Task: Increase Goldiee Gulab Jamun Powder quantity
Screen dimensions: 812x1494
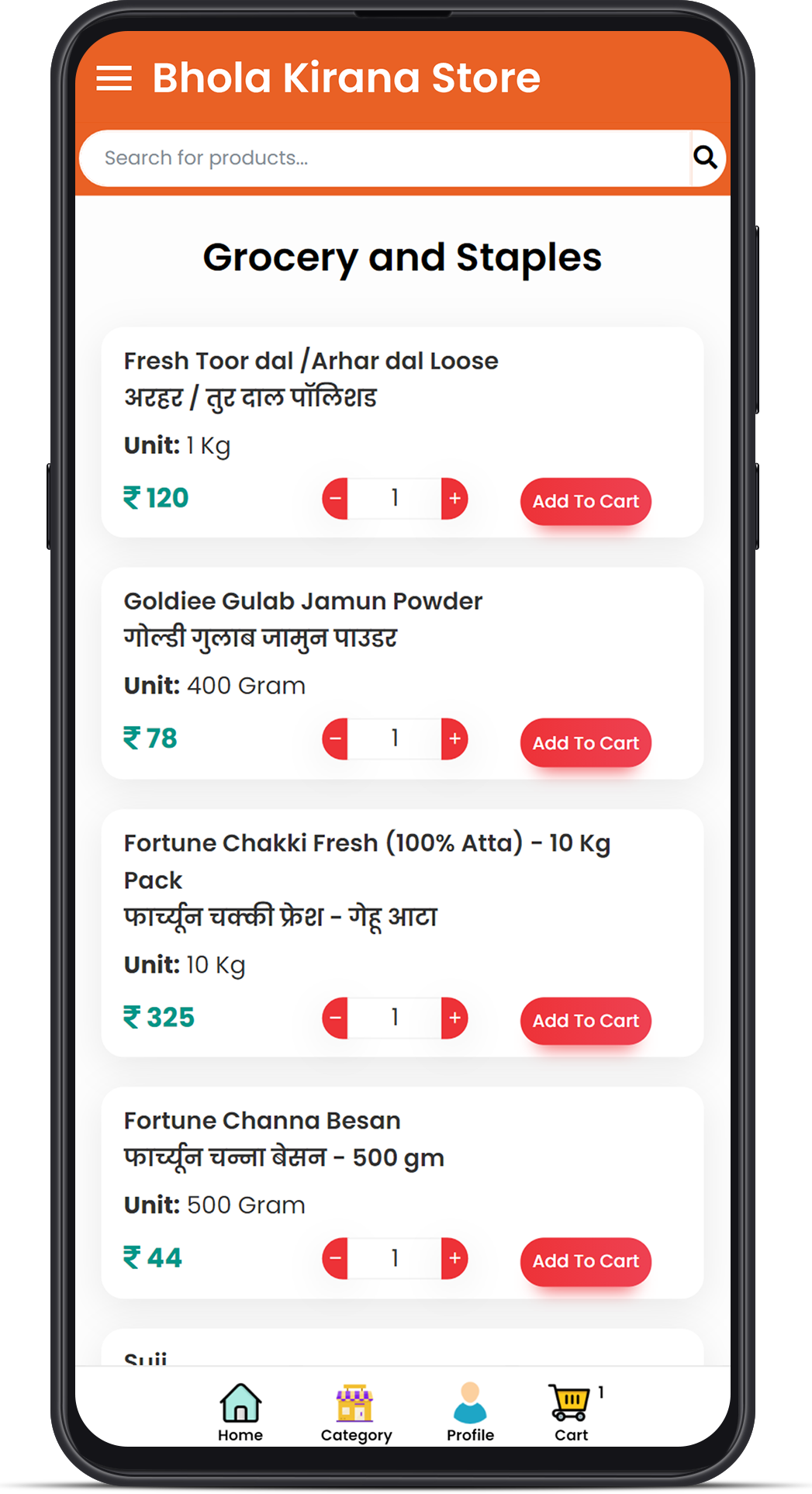Action: [x=455, y=738]
